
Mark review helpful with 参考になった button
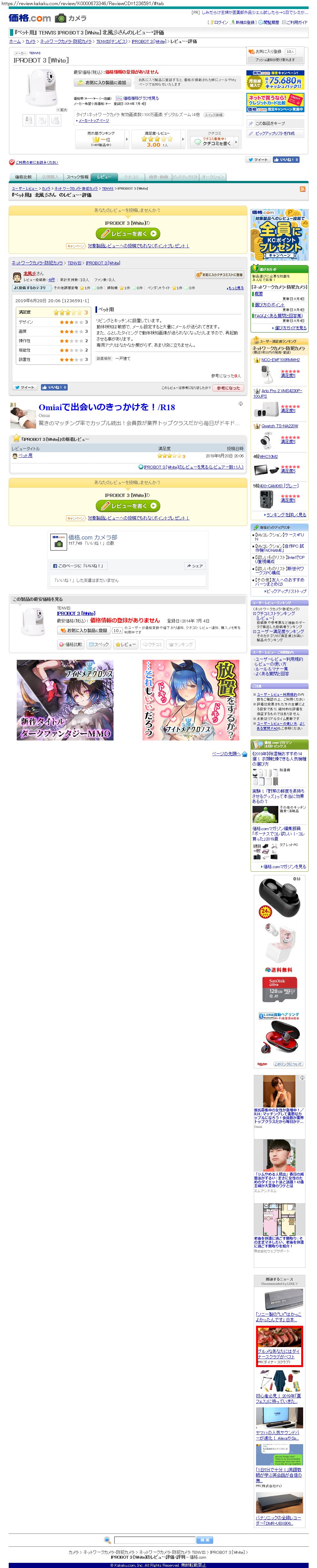tap(228, 388)
